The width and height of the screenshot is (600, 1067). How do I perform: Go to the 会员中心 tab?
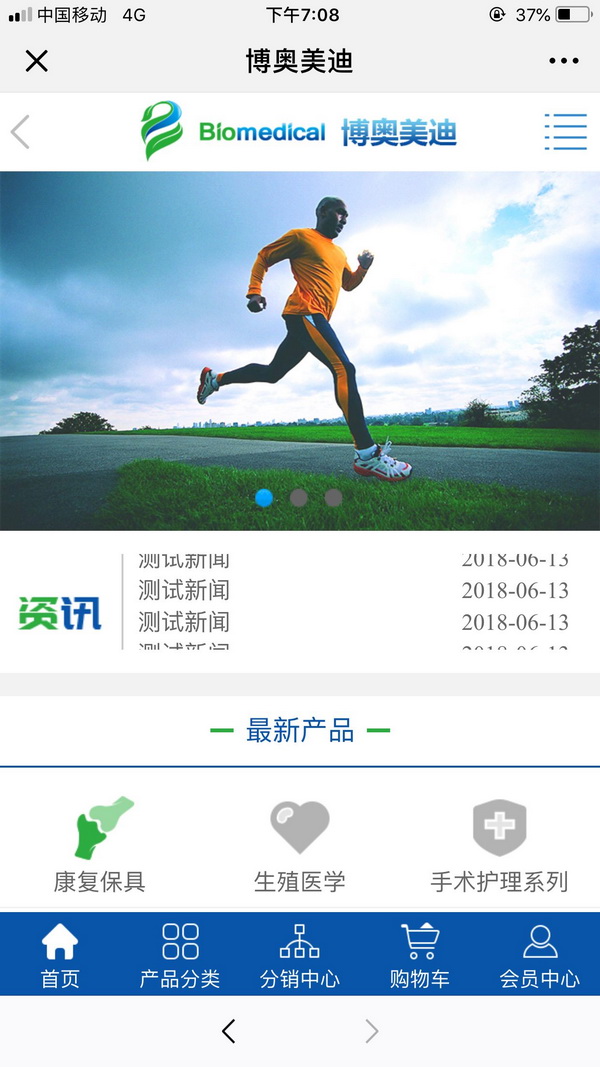pyautogui.click(x=540, y=955)
